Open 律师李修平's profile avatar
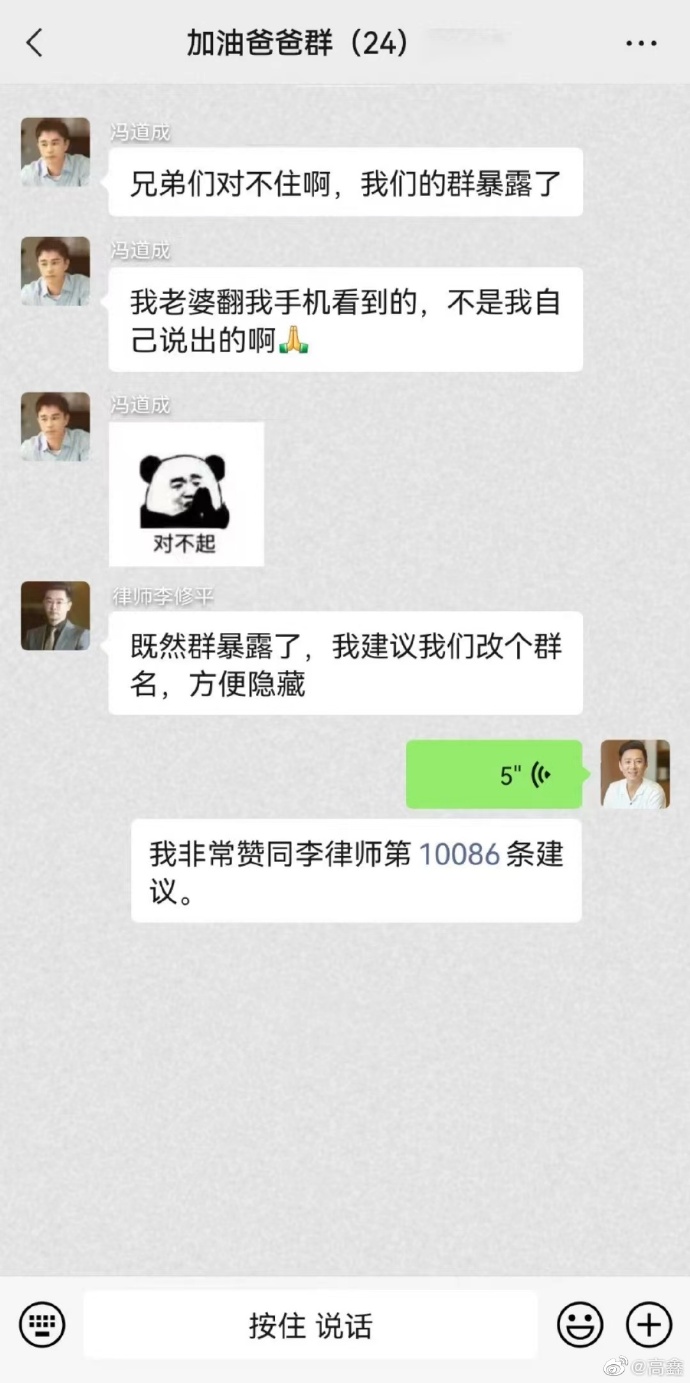 pos(56,616)
